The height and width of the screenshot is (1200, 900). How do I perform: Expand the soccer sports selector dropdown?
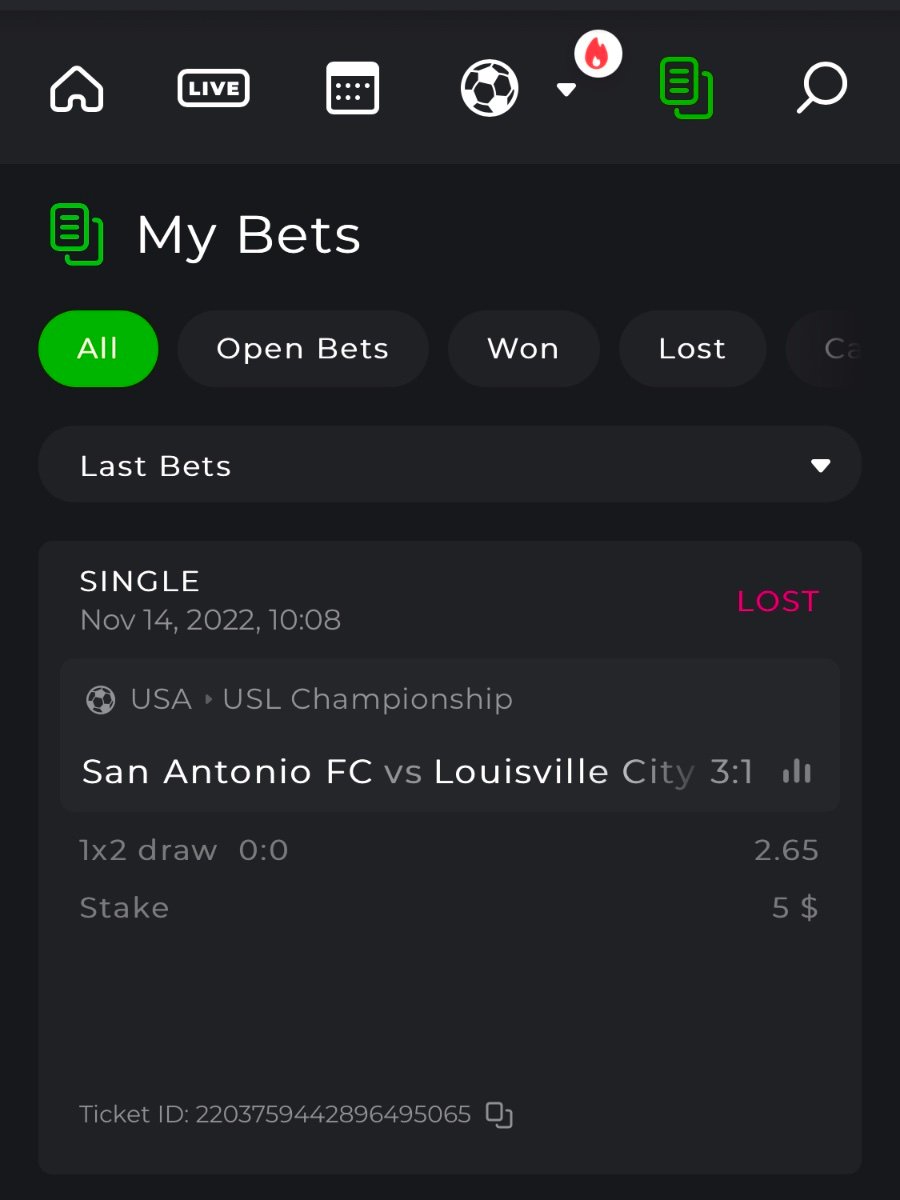pyautogui.click(x=566, y=90)
